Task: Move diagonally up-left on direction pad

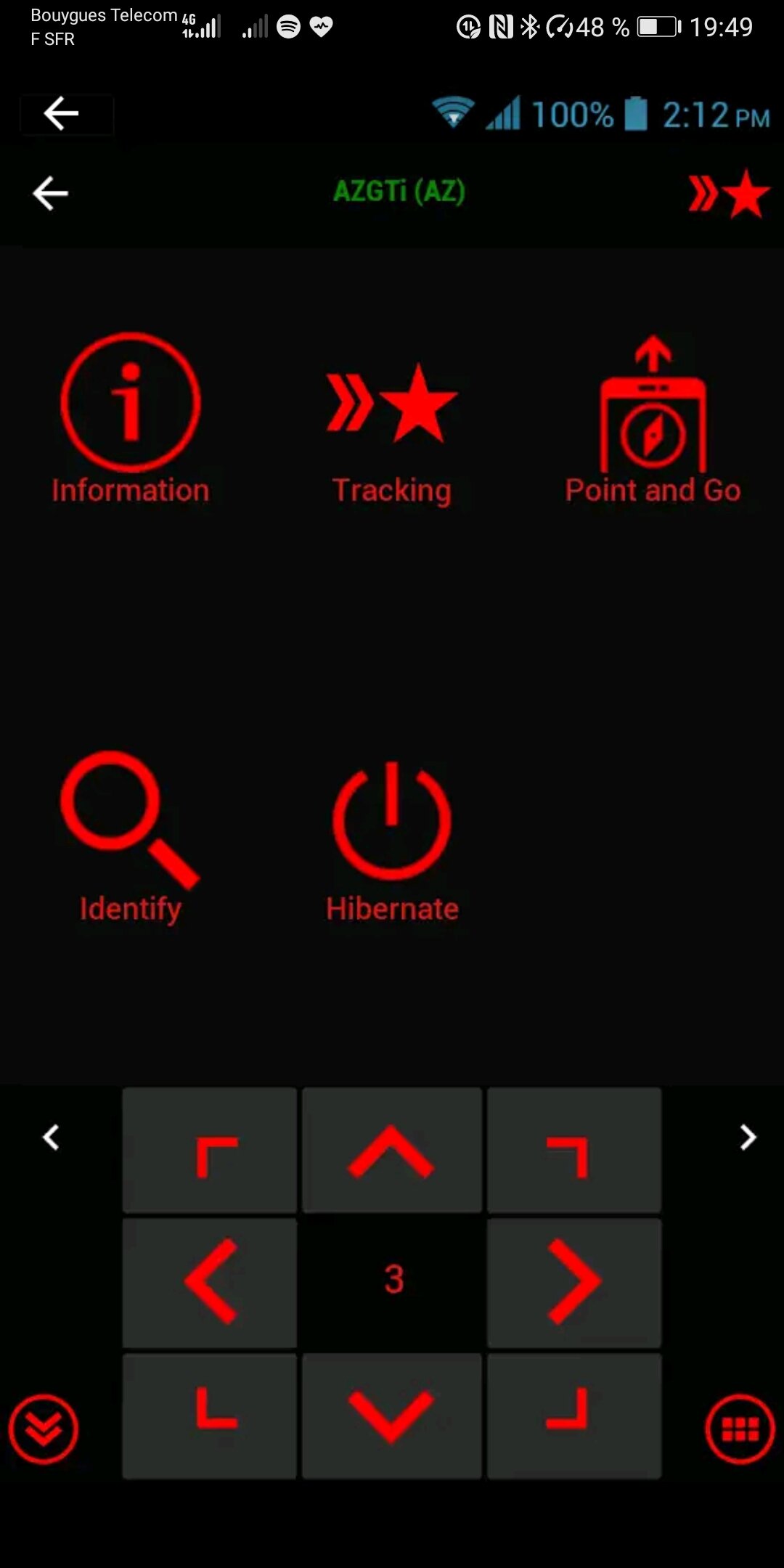Action: tap(210, 1150)
